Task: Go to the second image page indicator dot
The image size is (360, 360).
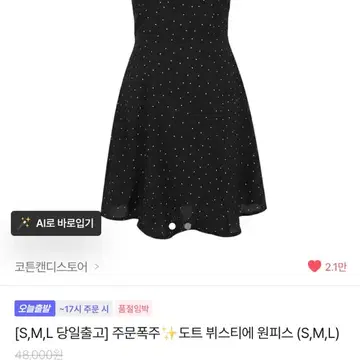Action: pyautogui.click(x=188, y=226)
